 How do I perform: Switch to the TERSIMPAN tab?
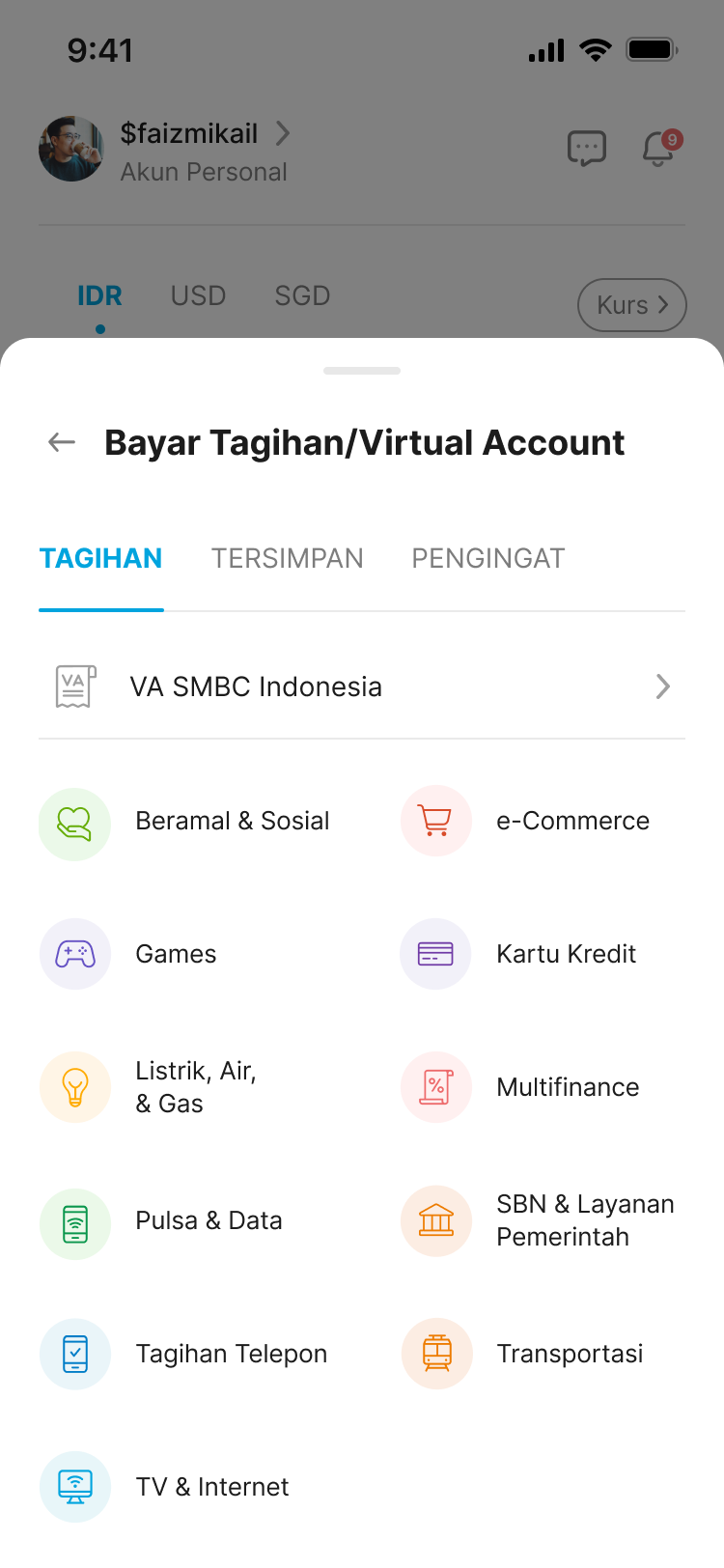point(287,558)
